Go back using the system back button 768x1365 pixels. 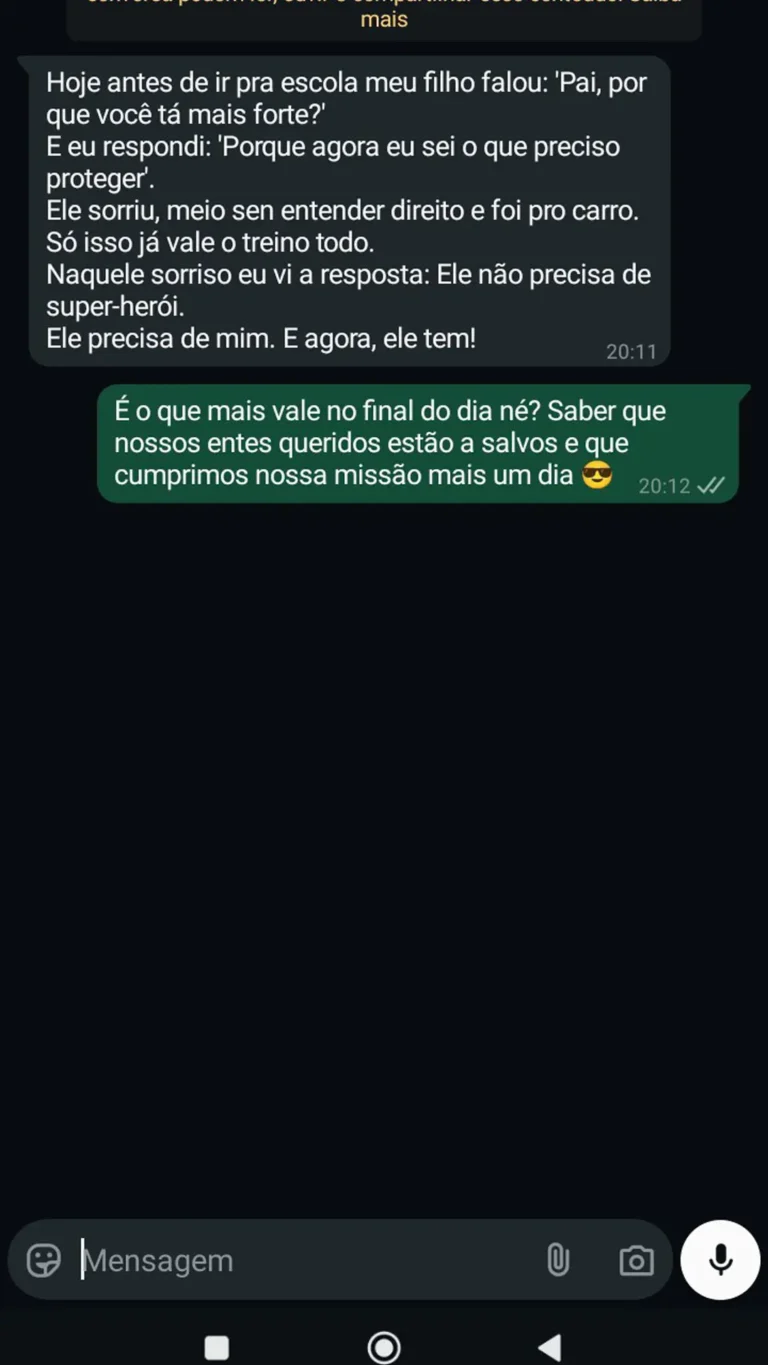click(x=549, y=1347)
